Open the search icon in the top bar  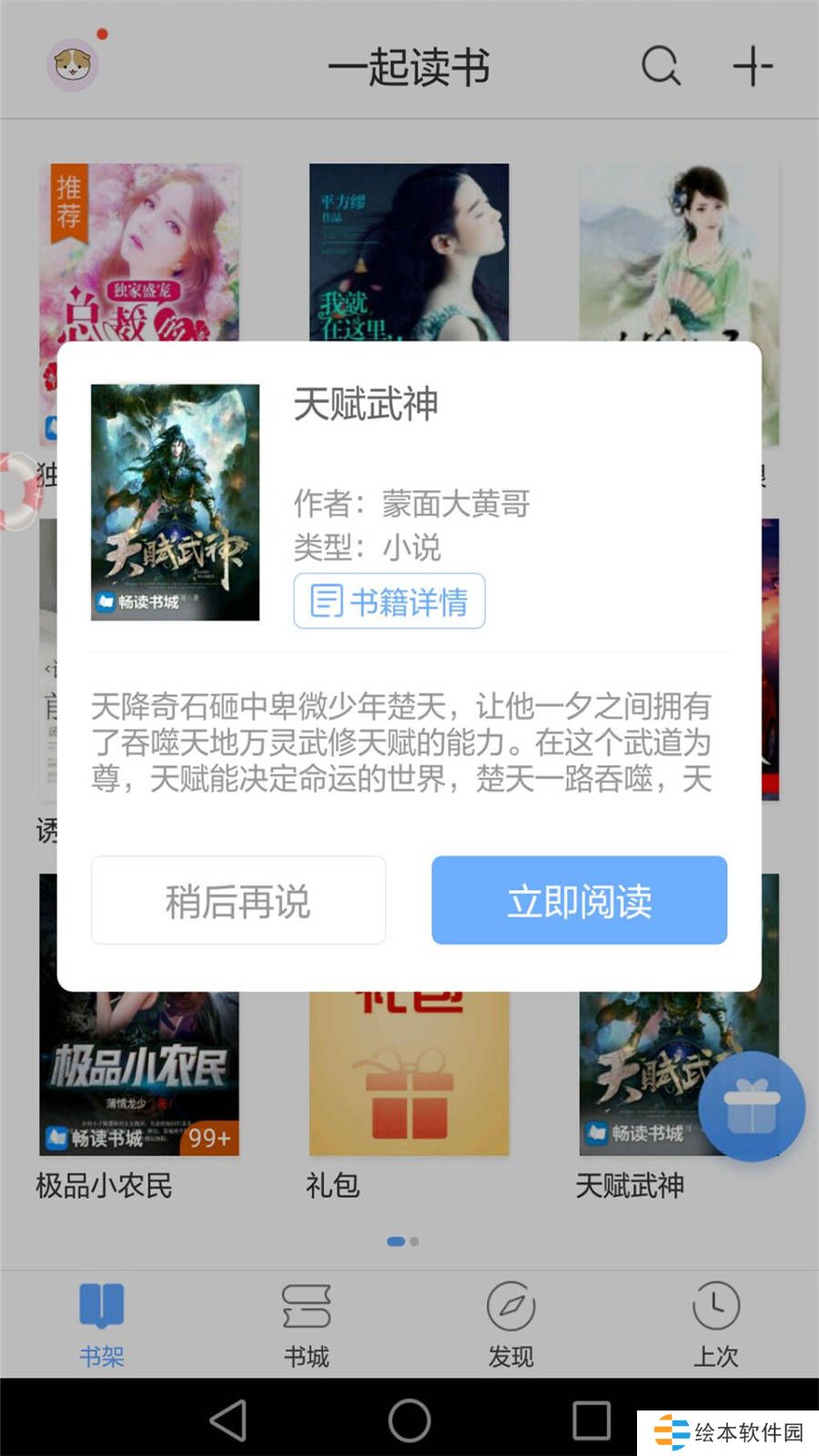click(662, 66)
